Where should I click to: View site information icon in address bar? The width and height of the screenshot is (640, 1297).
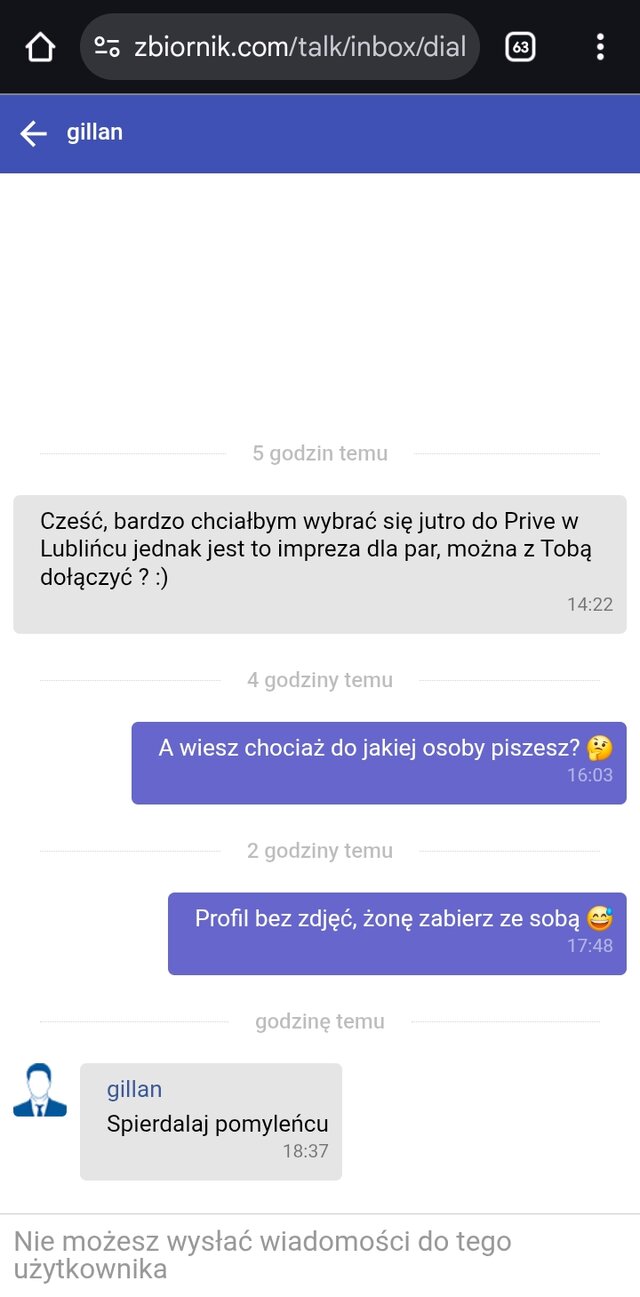tap(107, 47)
